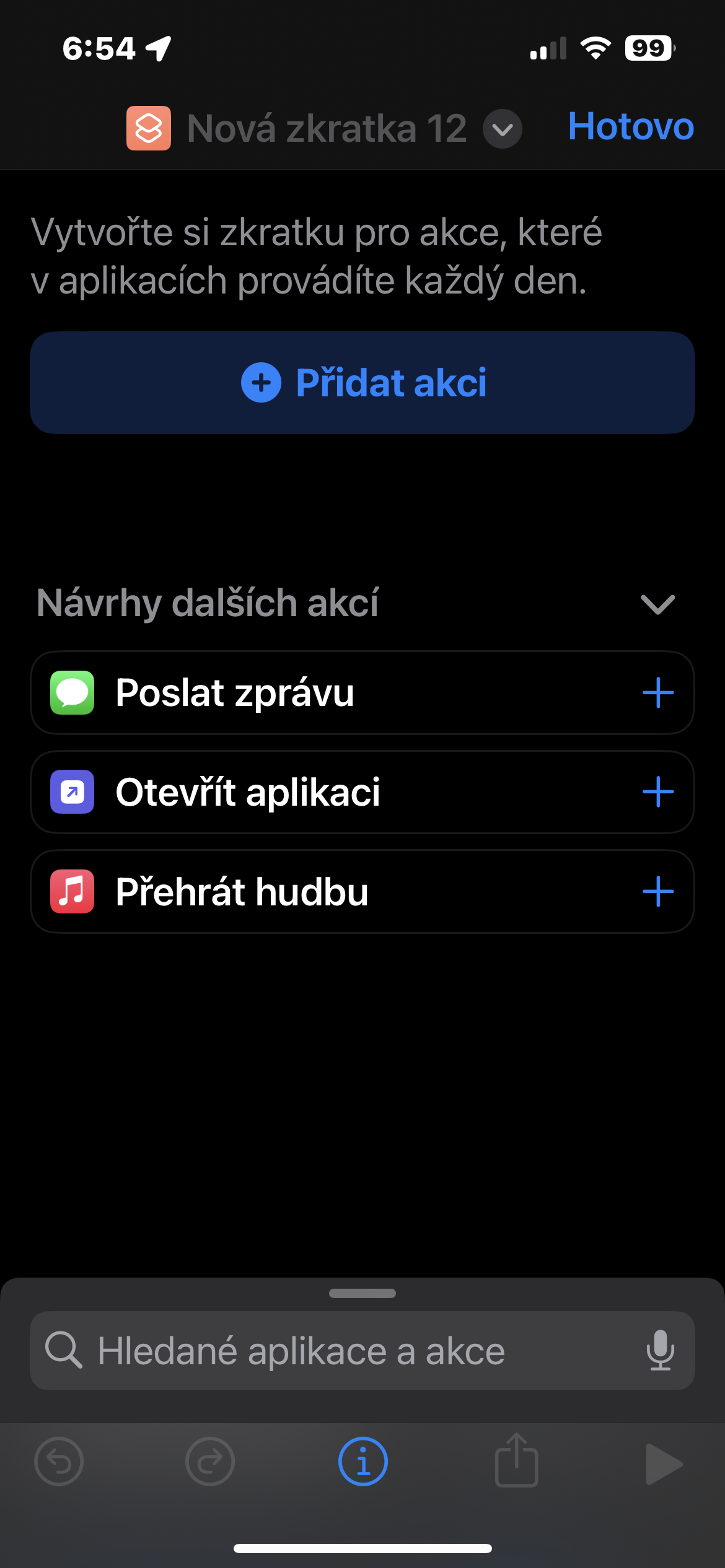
Task: Tap the Přidat akci button
Action: 362,383
